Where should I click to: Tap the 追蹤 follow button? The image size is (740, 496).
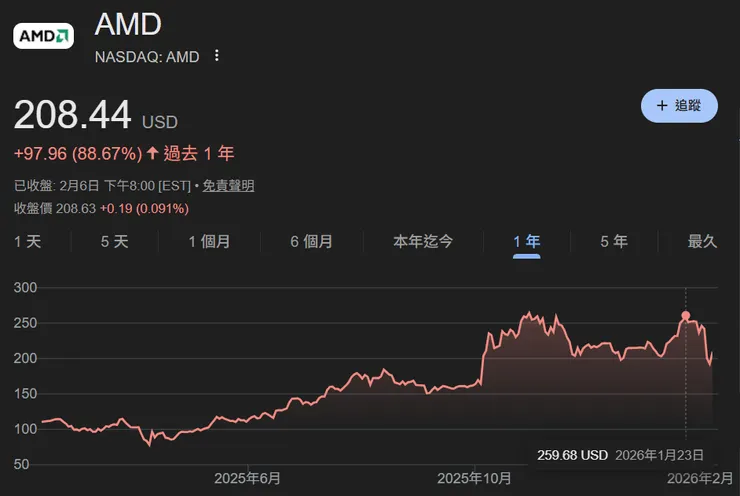pyautogui.click(x=679, y=106)
